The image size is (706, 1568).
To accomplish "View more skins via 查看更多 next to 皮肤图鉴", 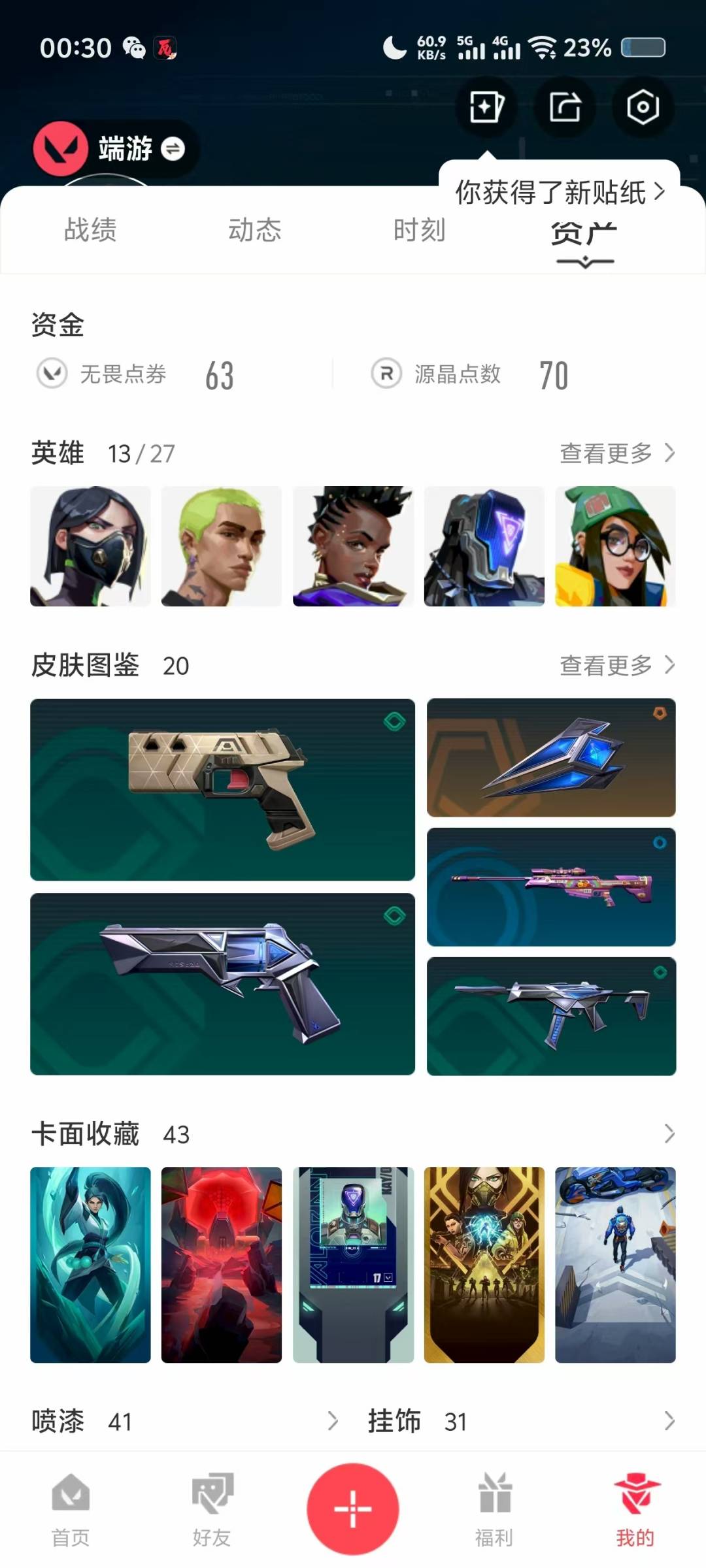I will tap(617, 665).
